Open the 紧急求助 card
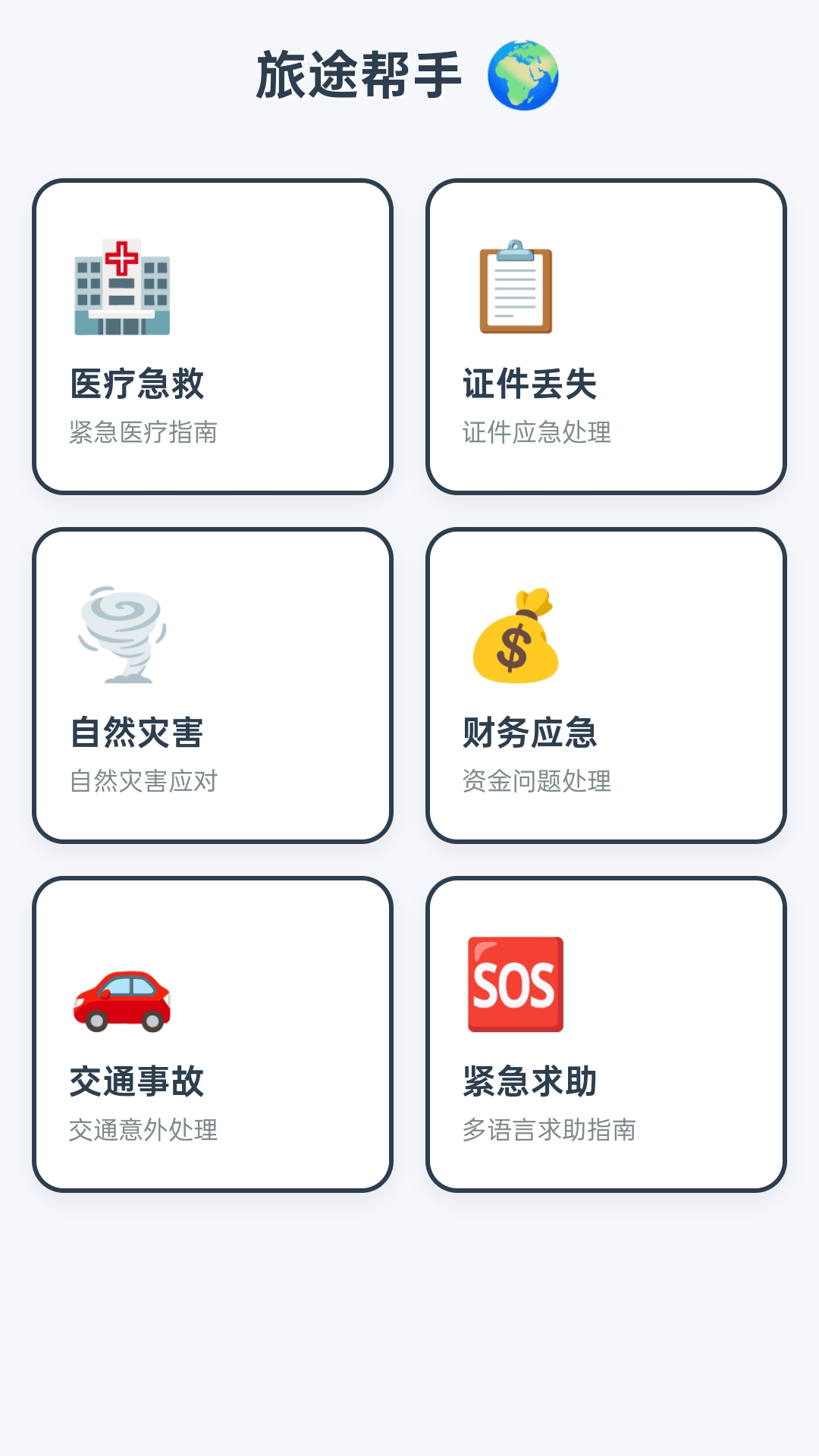Viewport: 819px width, 1456px height. 607,1031
